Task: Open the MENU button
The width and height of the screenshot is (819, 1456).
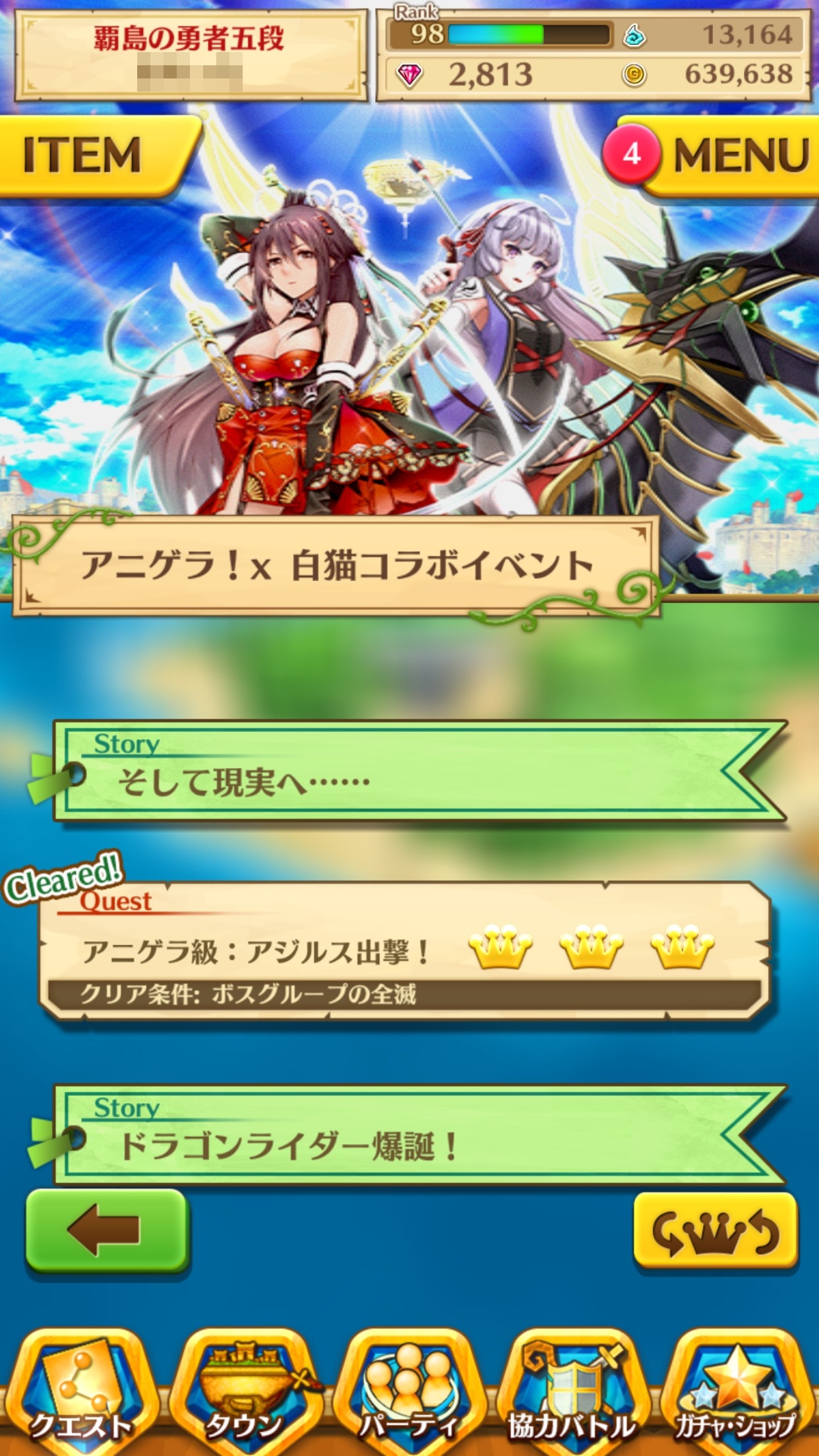Action: (x=725, y=156)
